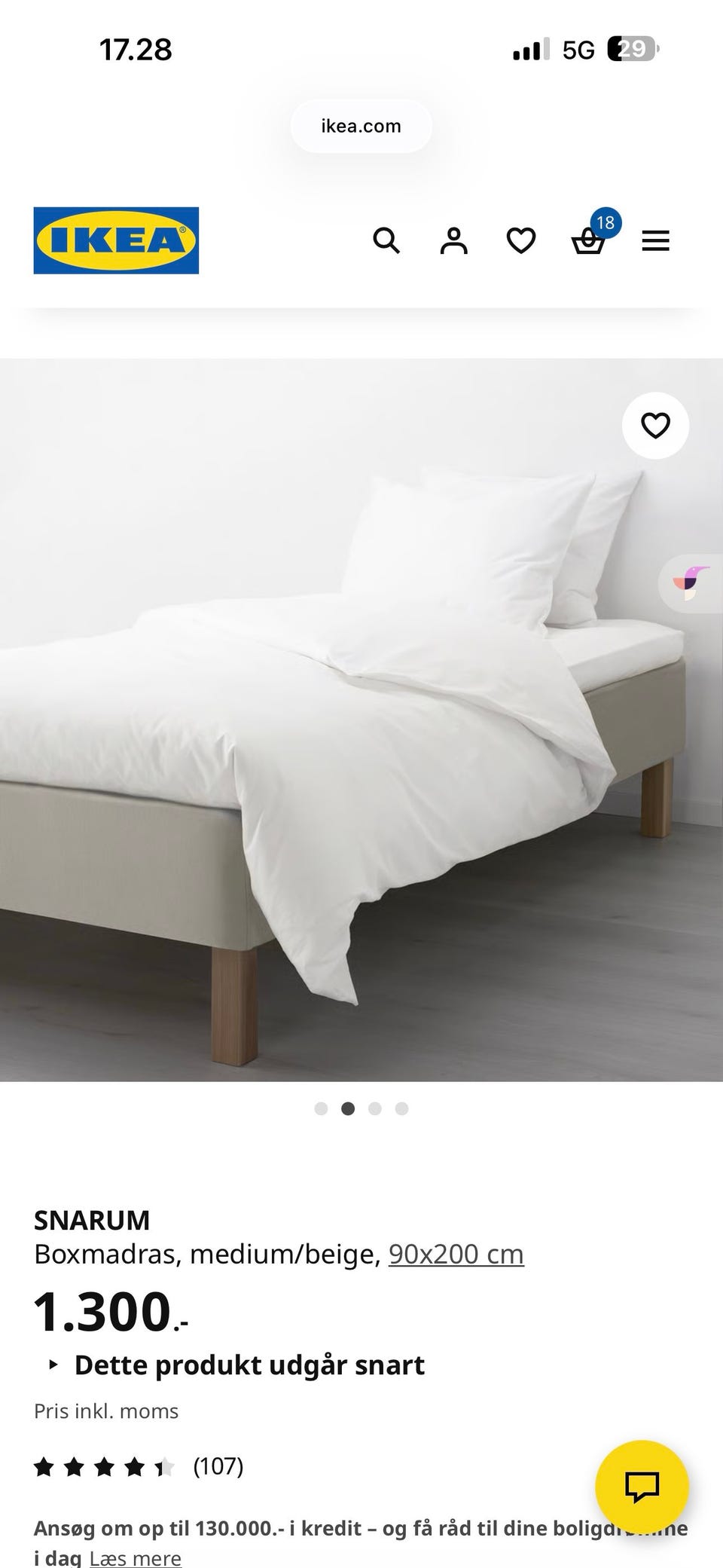
Task: Open the search magnifier
Action: click(x=386, y=241)
